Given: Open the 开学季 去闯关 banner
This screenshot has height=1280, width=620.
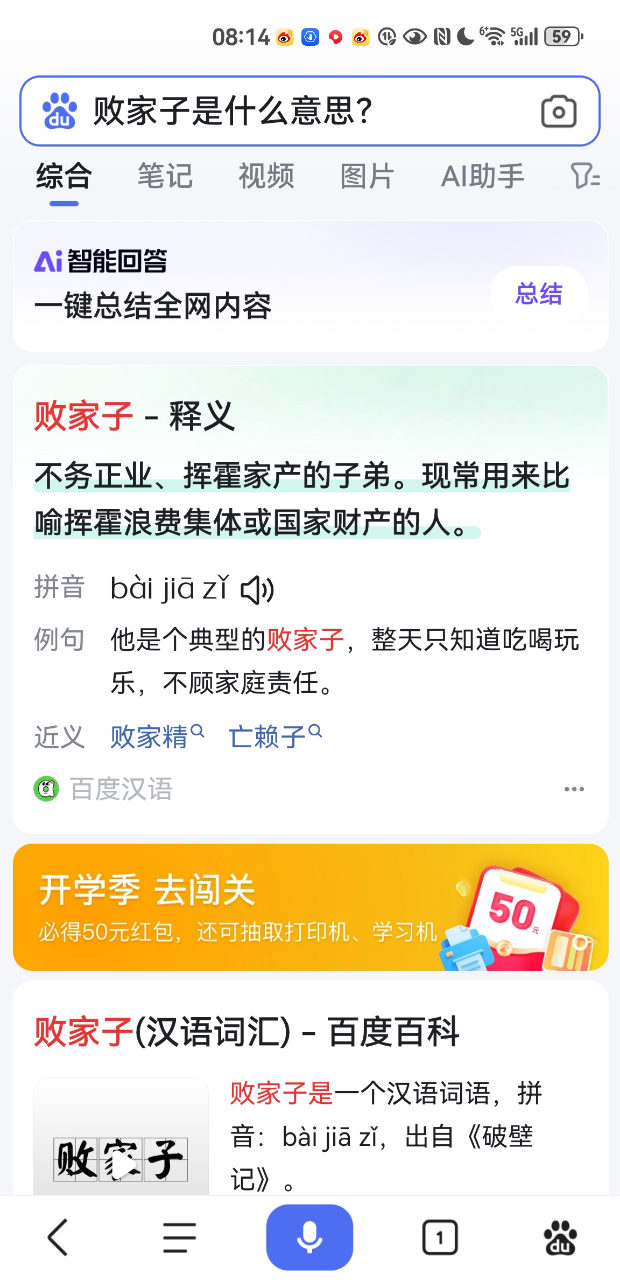Looking at the screenshot, I should pyautogui.click(x=310, y=907).
